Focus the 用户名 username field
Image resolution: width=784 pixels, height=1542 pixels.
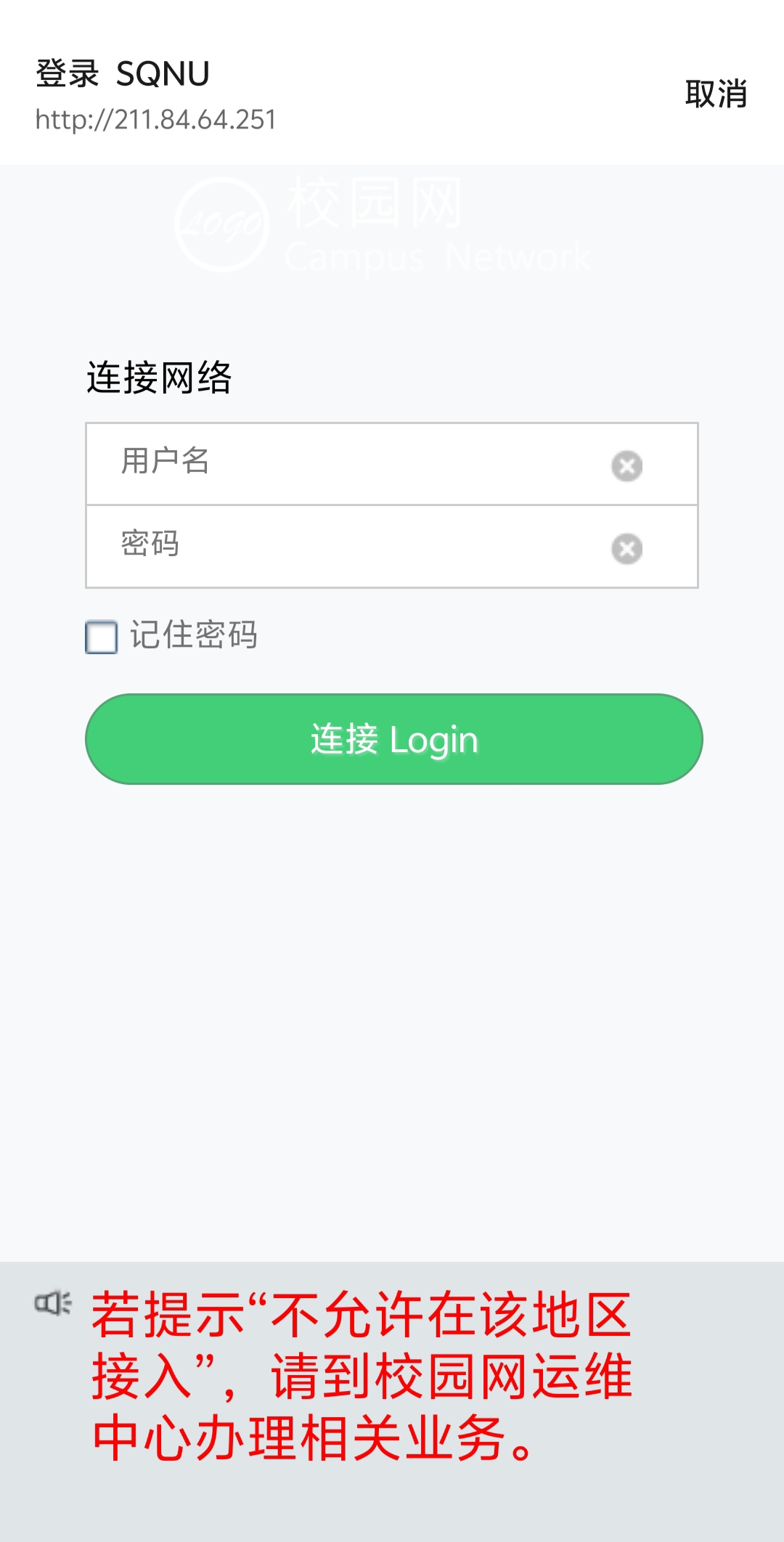(392, 463)
